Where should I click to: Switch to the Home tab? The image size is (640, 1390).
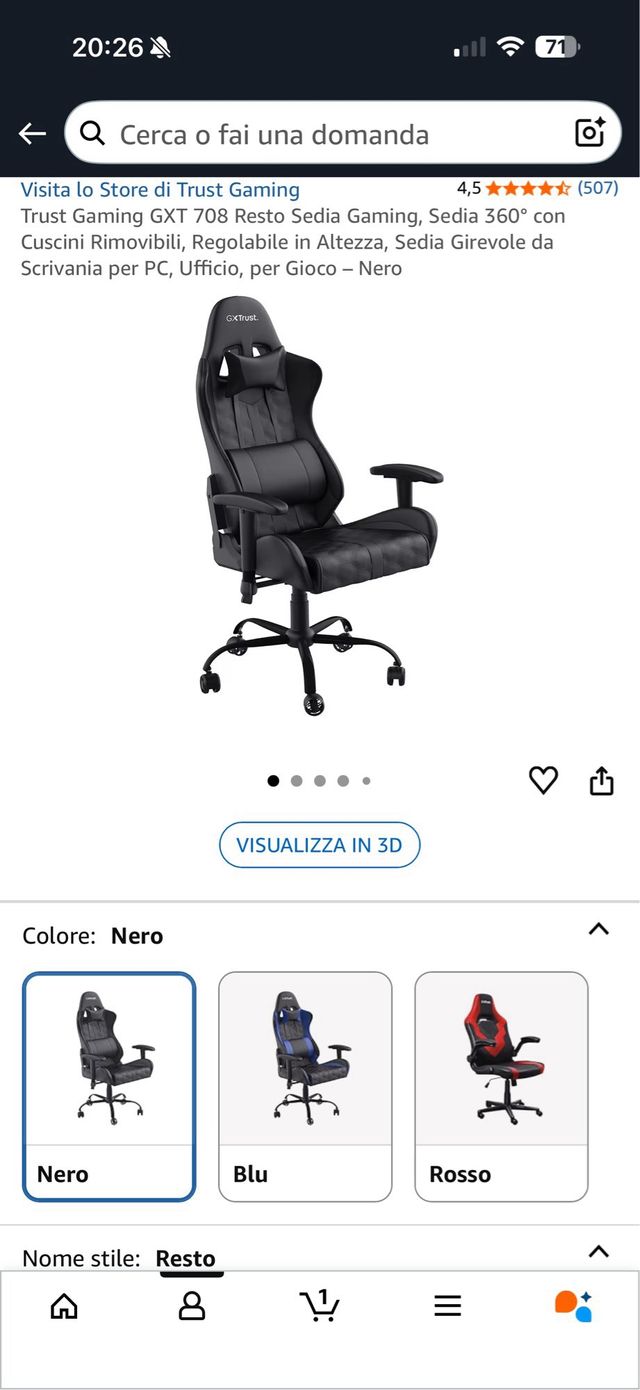tap(64, 1306)
